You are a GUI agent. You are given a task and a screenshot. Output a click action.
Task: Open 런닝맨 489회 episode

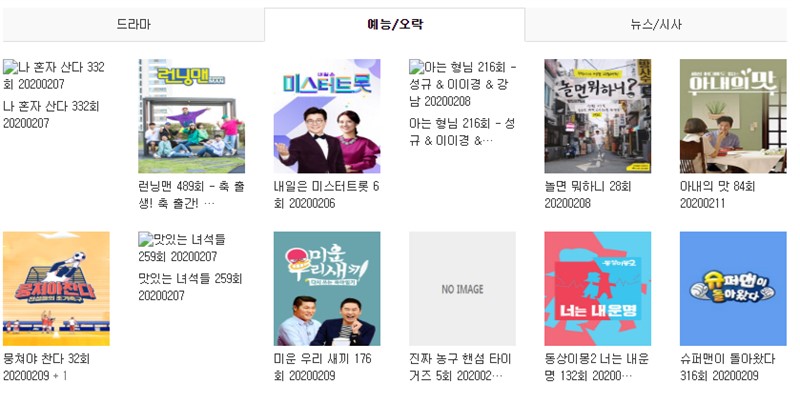pyautogui.click(x=191, y=116)
